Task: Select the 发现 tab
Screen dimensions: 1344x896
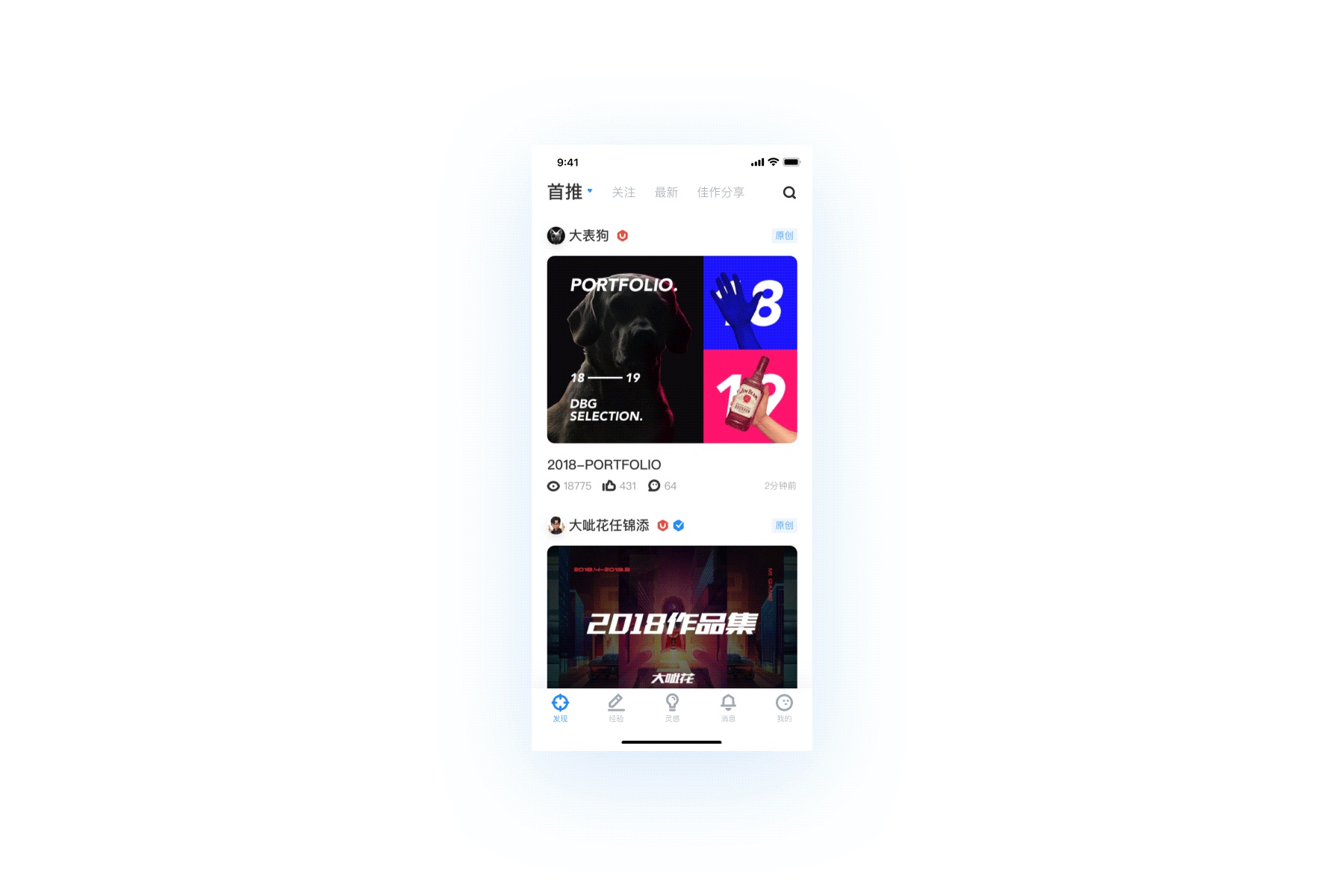Action: 560,708
